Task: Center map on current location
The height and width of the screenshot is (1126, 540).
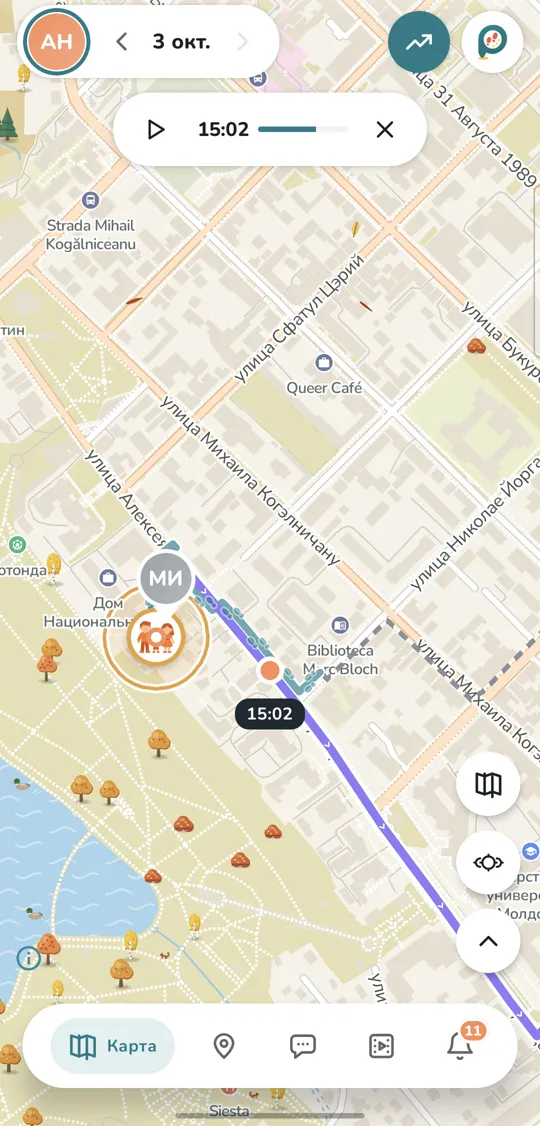Action: tap(488, 862)
